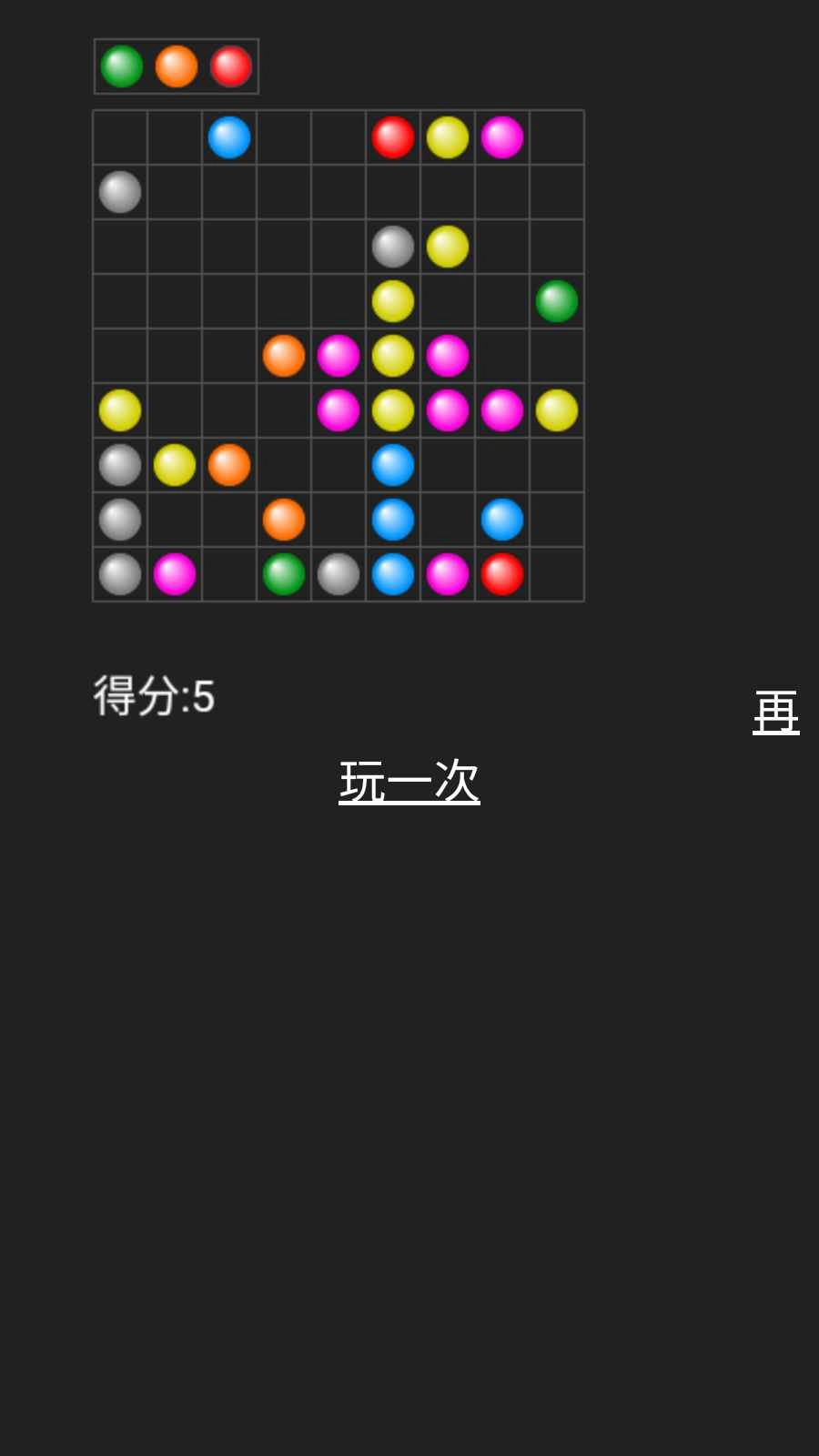
Task: Select the orange ball beside the yellow ball
Action: pos(229,464)
